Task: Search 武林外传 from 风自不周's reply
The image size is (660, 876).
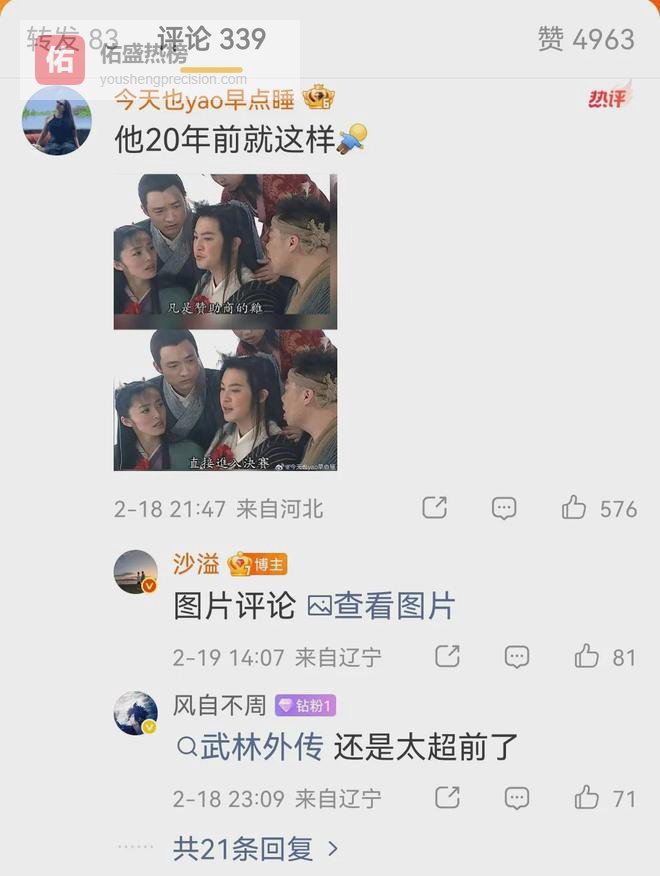Action: pos(249,748)
